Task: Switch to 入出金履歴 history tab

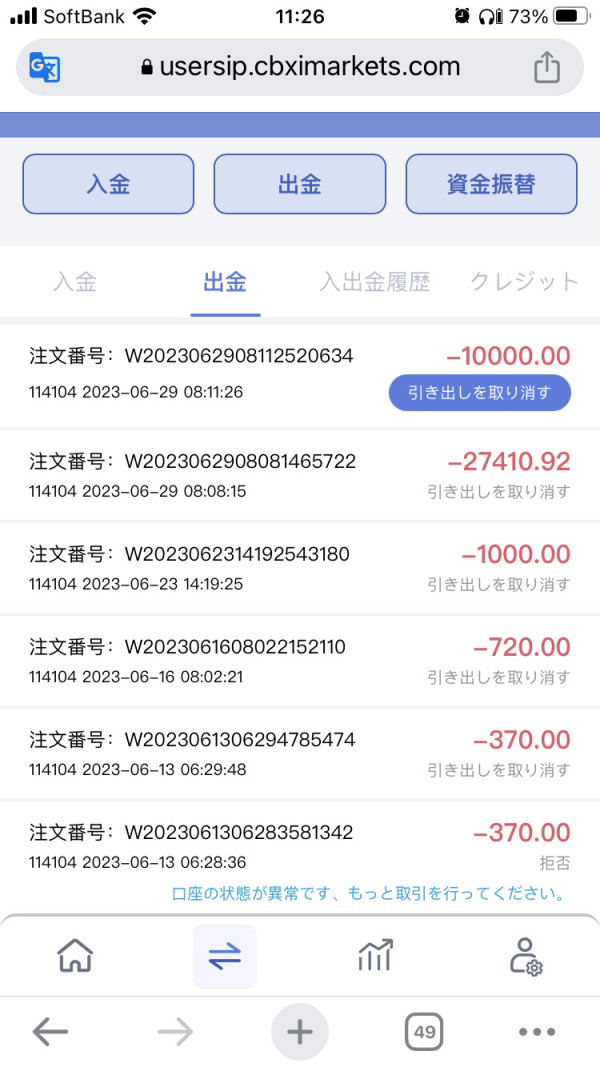Action: [x=375, y=282]
